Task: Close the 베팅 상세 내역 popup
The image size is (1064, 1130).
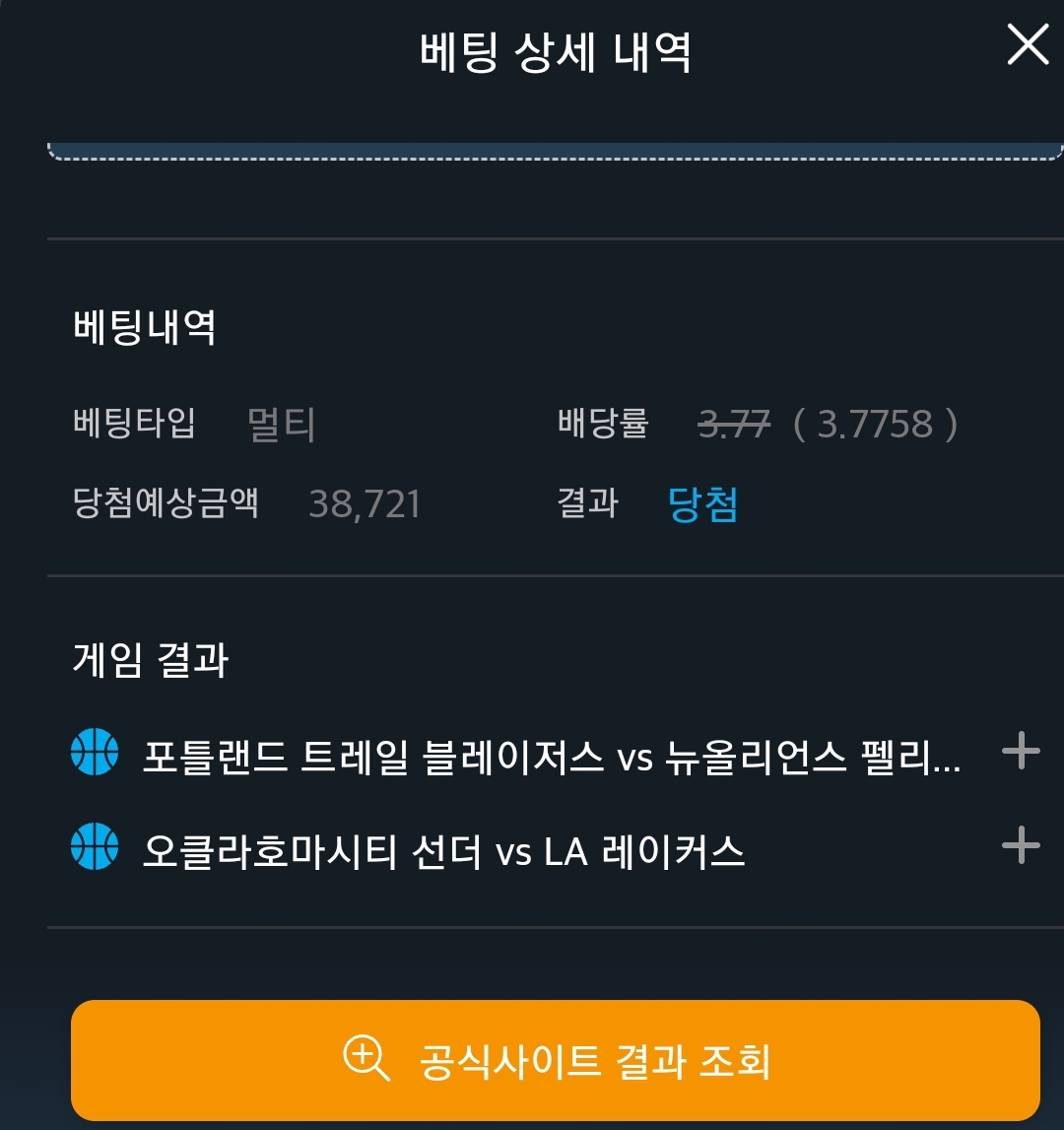Action: tap(1028, 44)
